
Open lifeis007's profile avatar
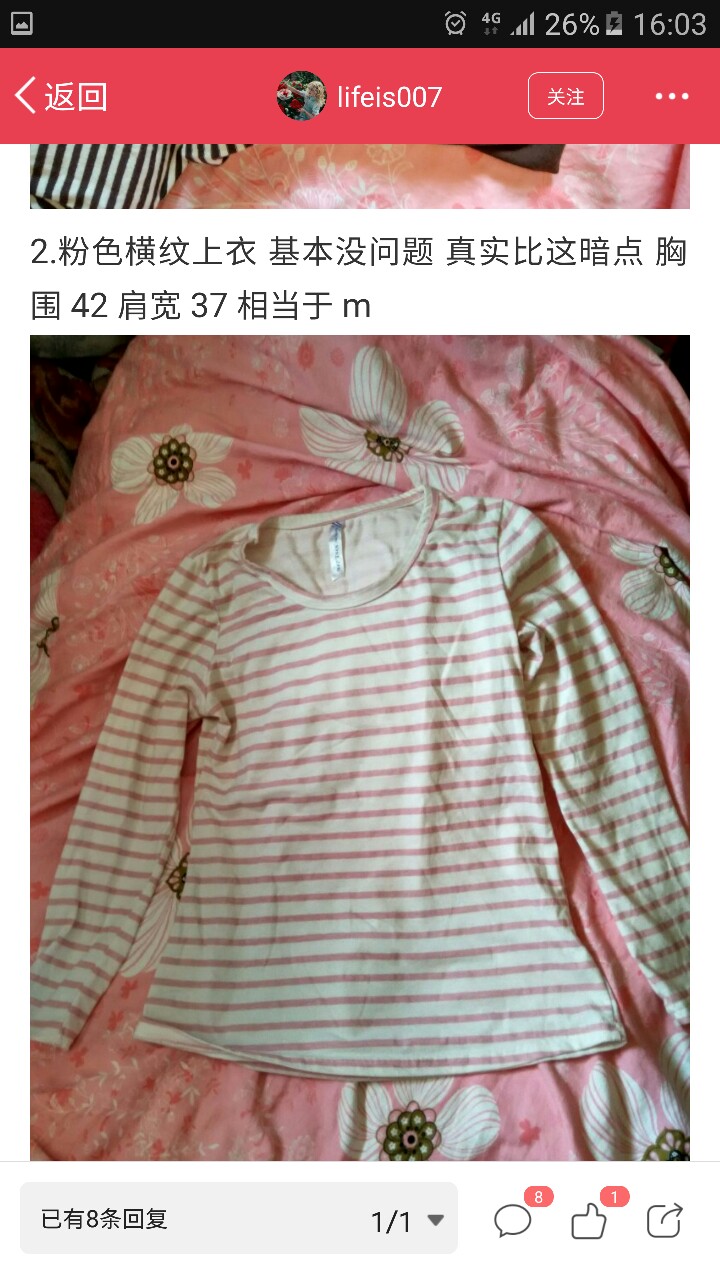point(301,96)
